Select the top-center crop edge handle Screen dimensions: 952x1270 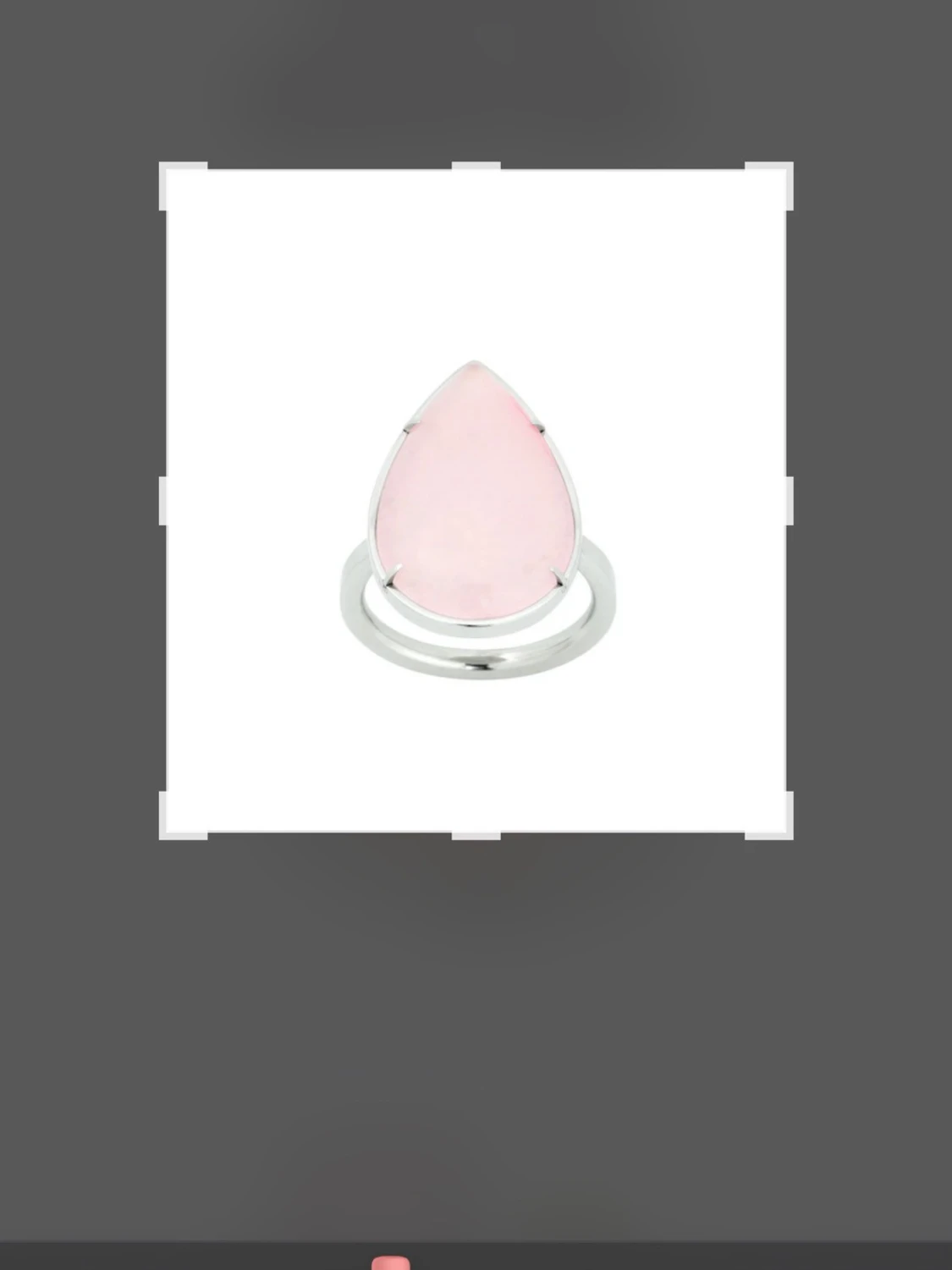click(x=476, y=165)
